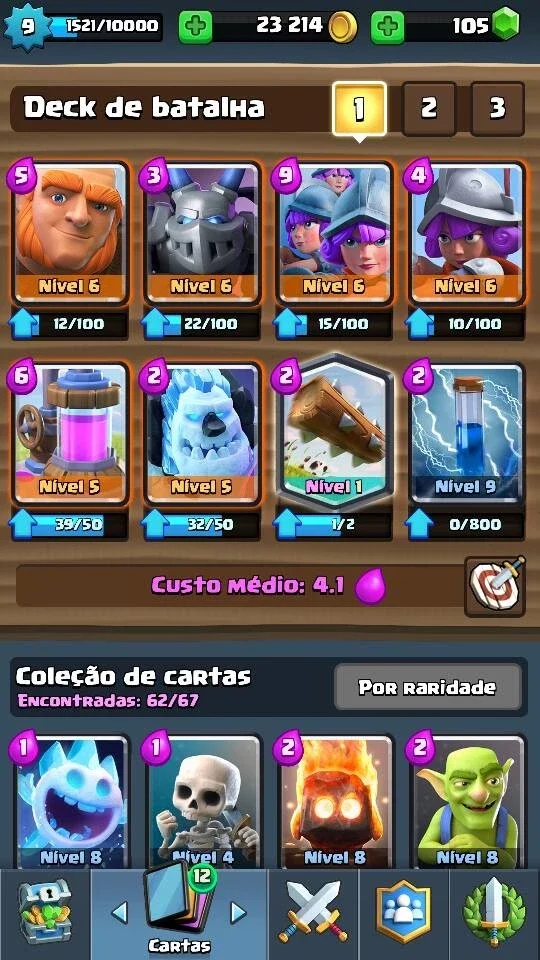
Task: Switch to battle deck 3
Action: coord(497,108)
